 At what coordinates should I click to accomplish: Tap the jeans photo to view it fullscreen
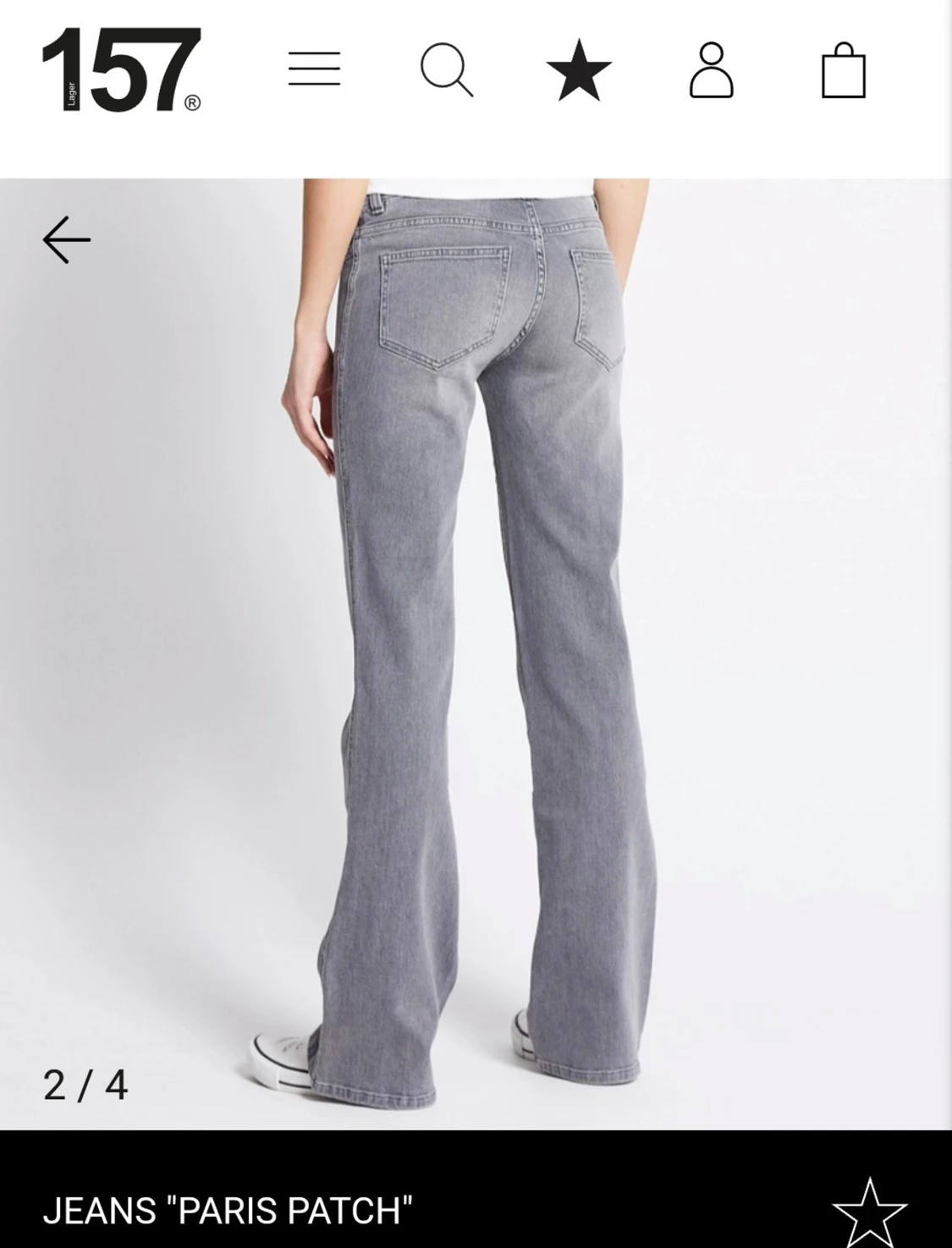tap(476, 635)
